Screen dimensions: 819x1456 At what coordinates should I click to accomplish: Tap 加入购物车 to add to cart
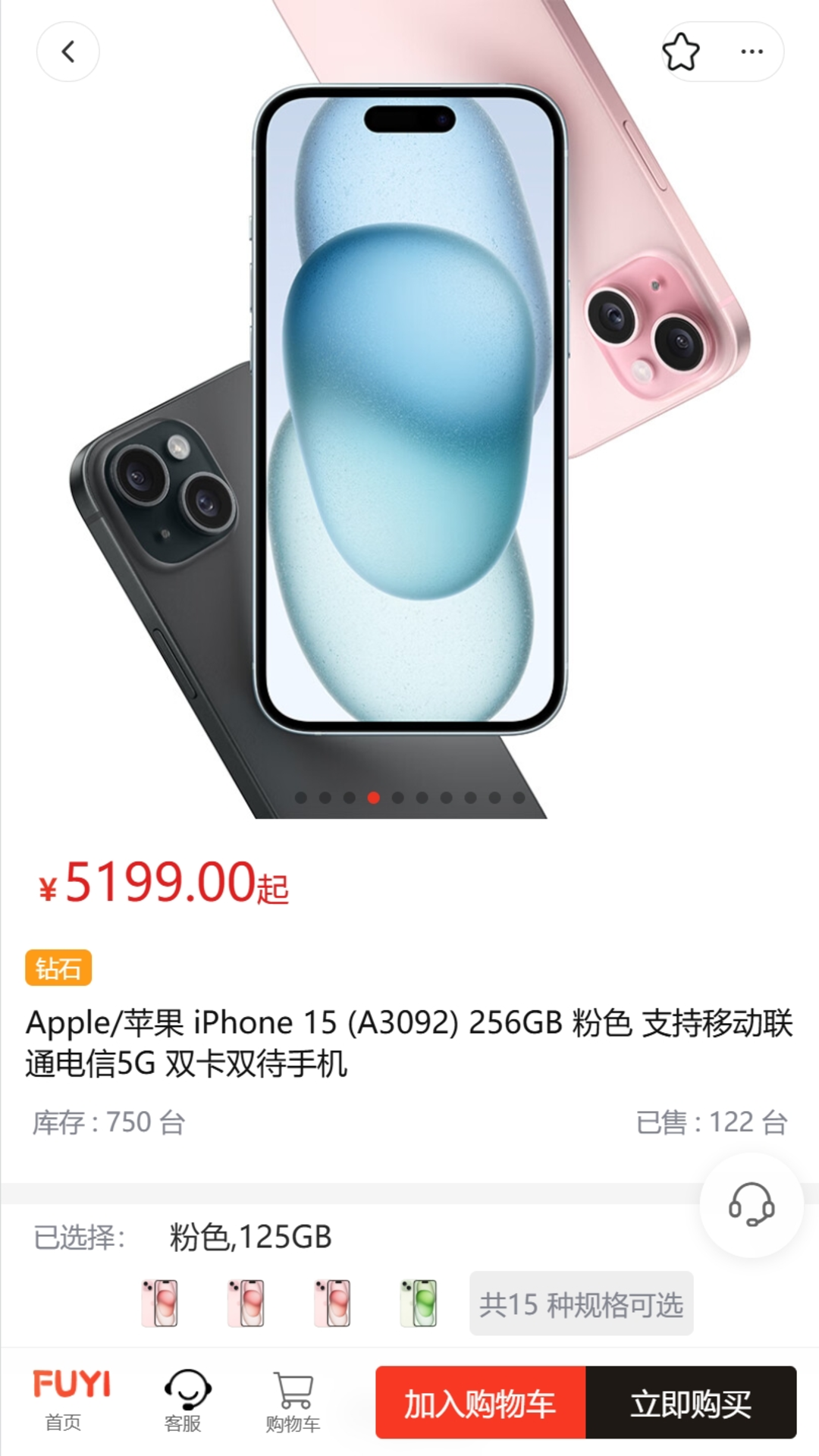[x=481, y=1403]
